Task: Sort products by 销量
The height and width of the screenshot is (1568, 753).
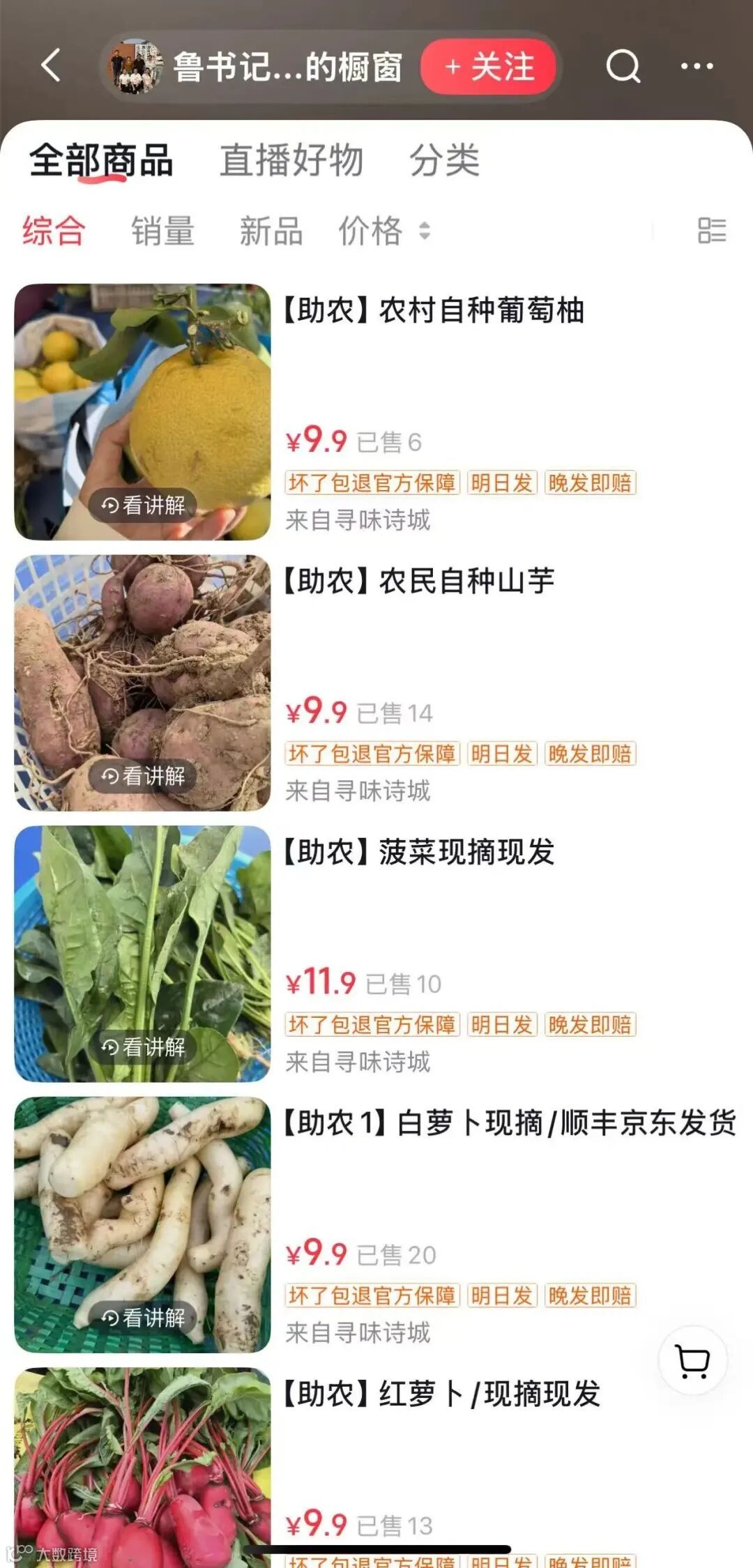Action: point(162,231)
